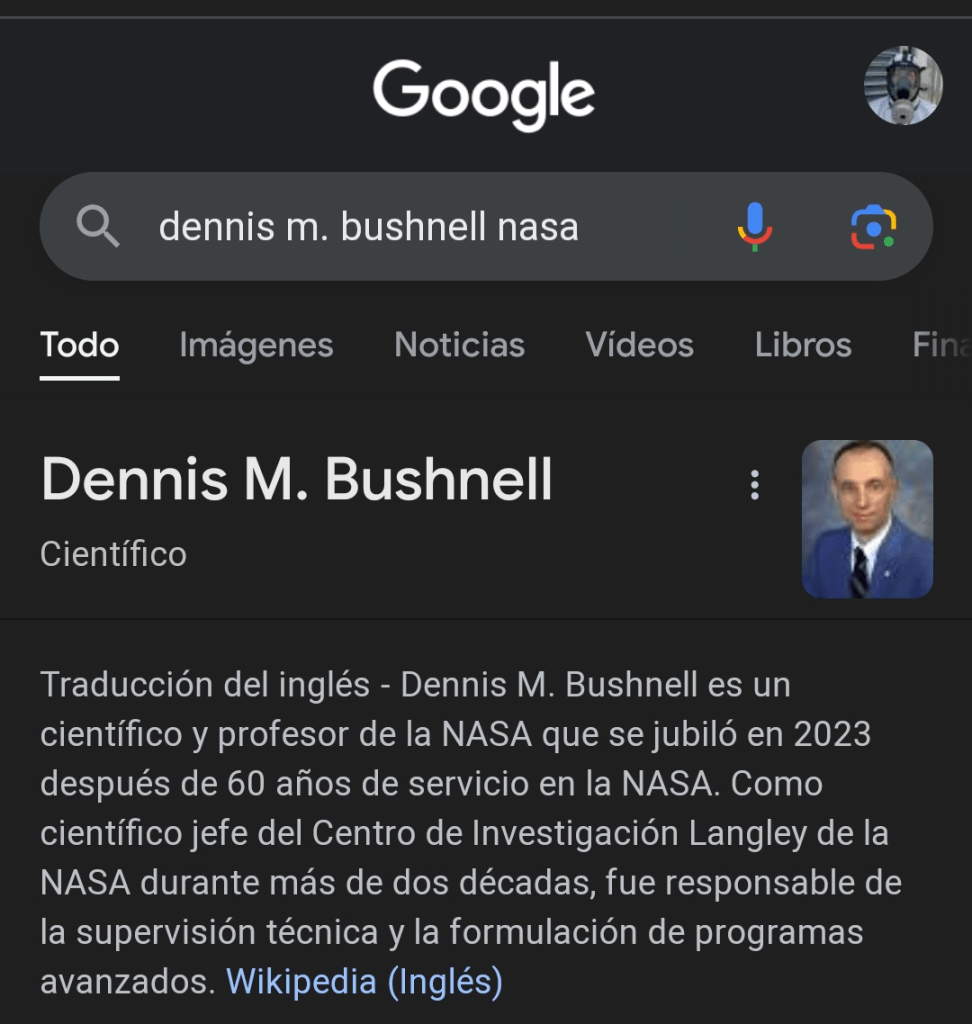Tap the search box with the bushnell query

tap(400, 228)
